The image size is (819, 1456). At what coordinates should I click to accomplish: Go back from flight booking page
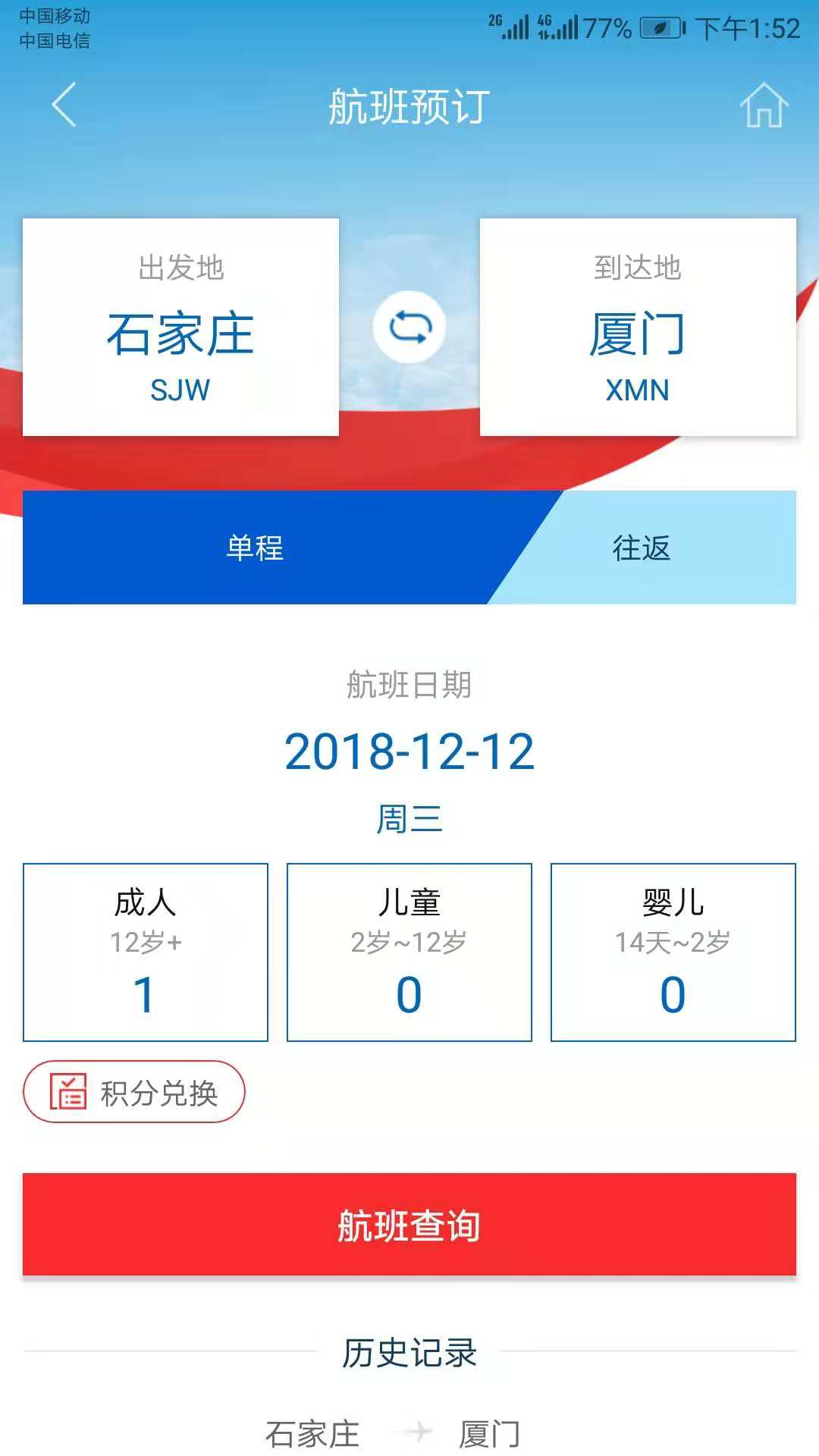(64, 105)
